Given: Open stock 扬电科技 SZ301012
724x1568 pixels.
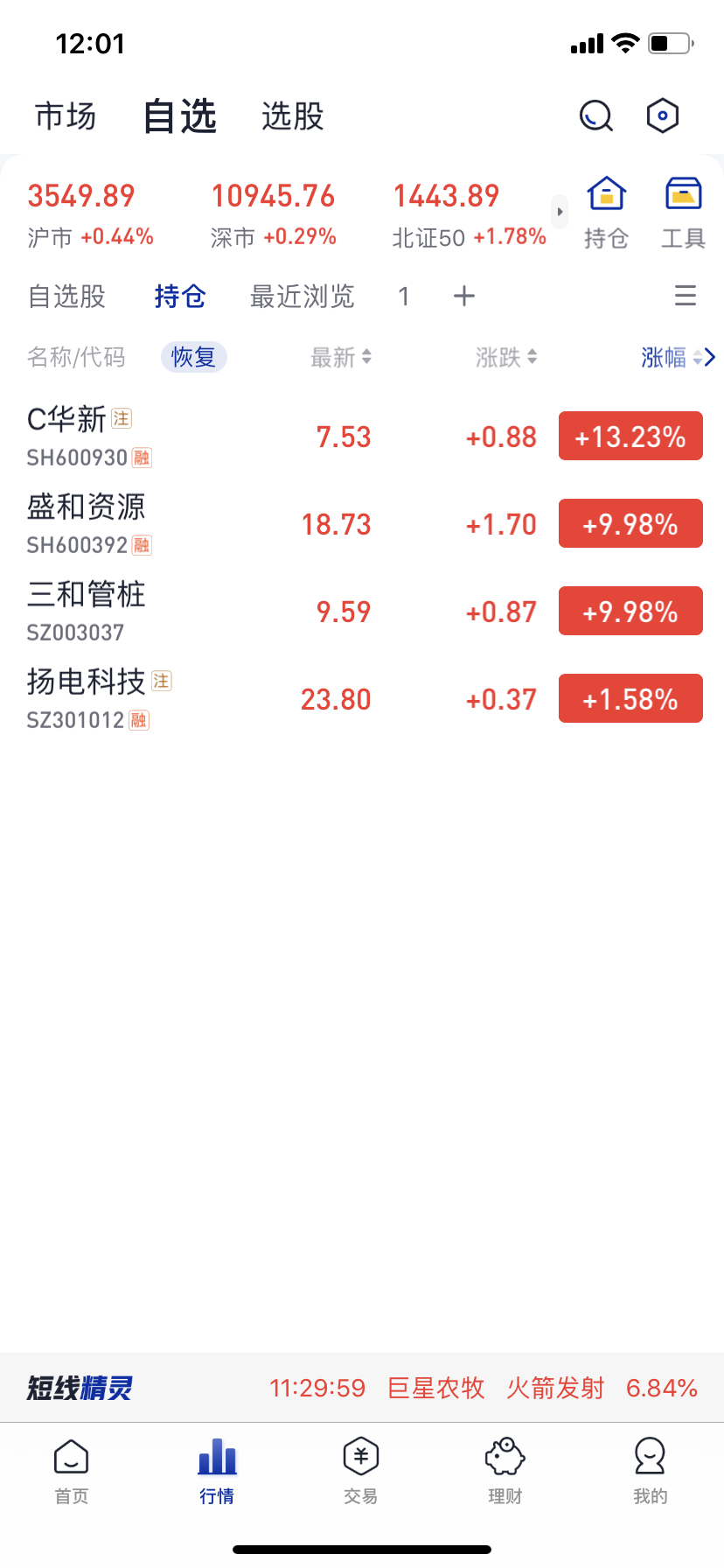Looking at the screenshot, I should click(x=362, y=698).
